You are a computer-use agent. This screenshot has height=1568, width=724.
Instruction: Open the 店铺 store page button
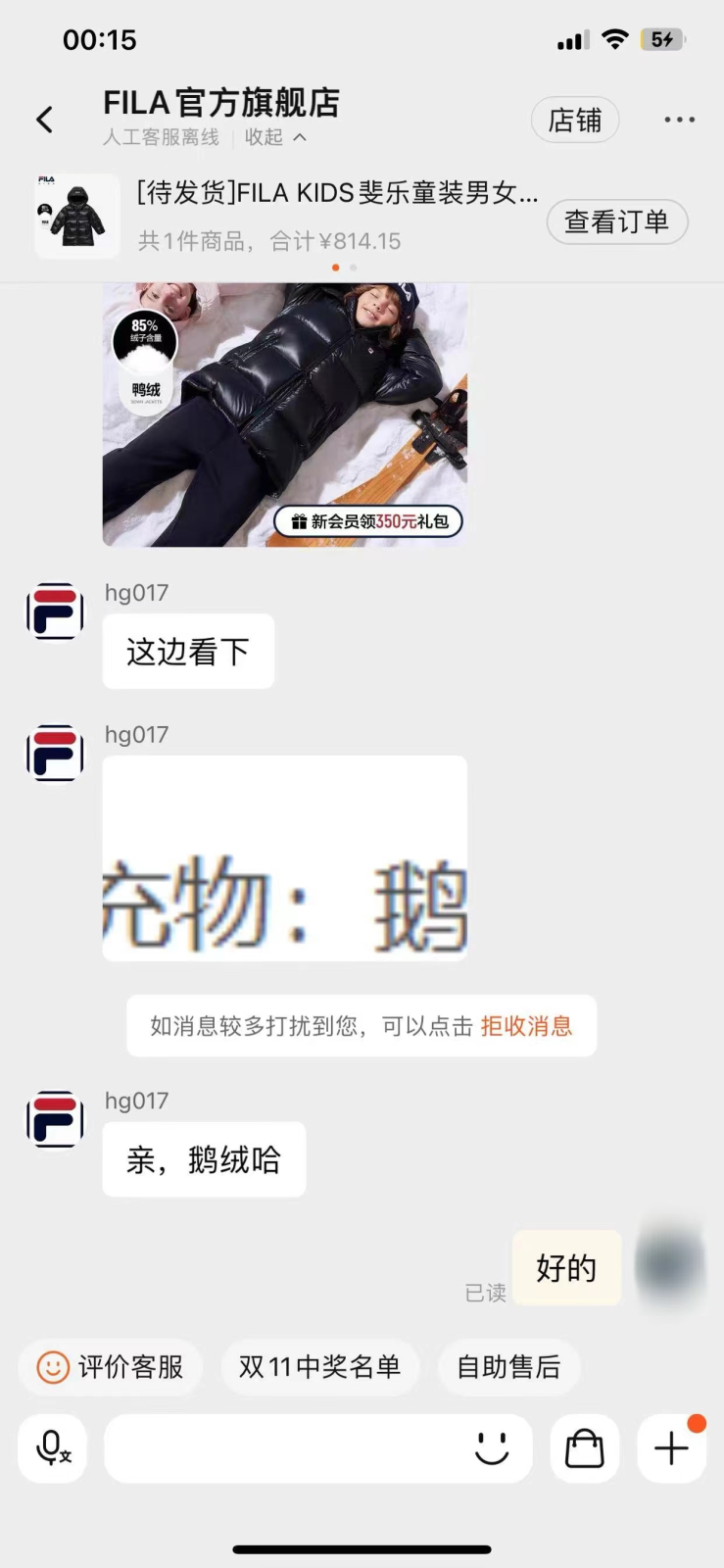click(x=575, y=120)
